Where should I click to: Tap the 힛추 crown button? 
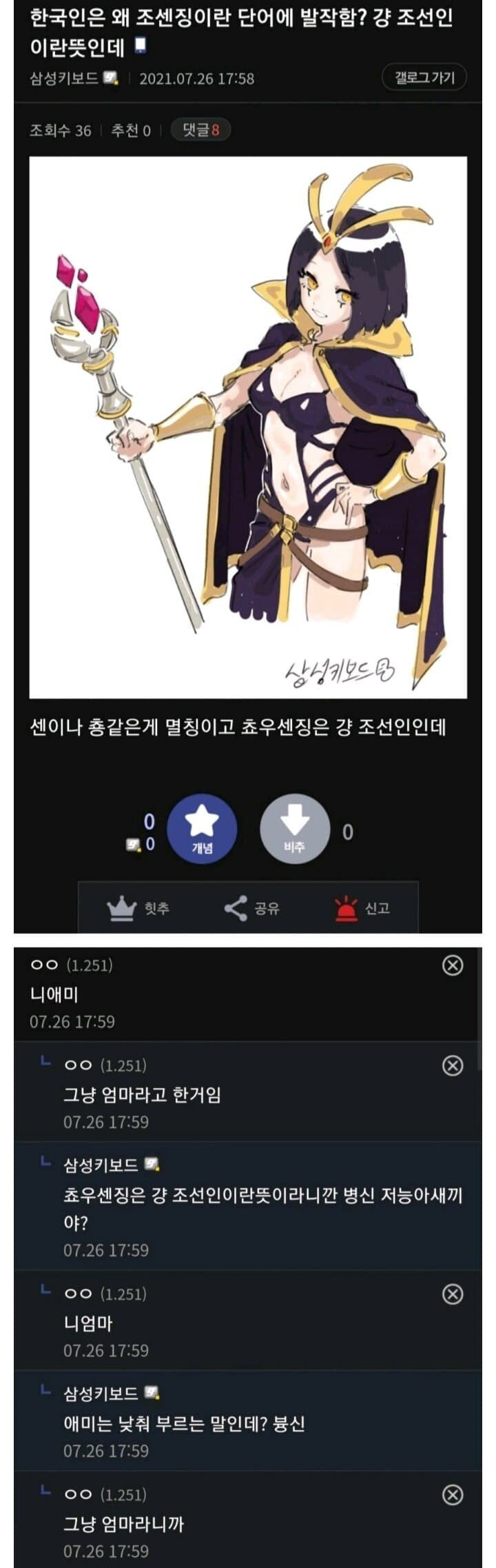pyautogui.click(x=138, y=908)
